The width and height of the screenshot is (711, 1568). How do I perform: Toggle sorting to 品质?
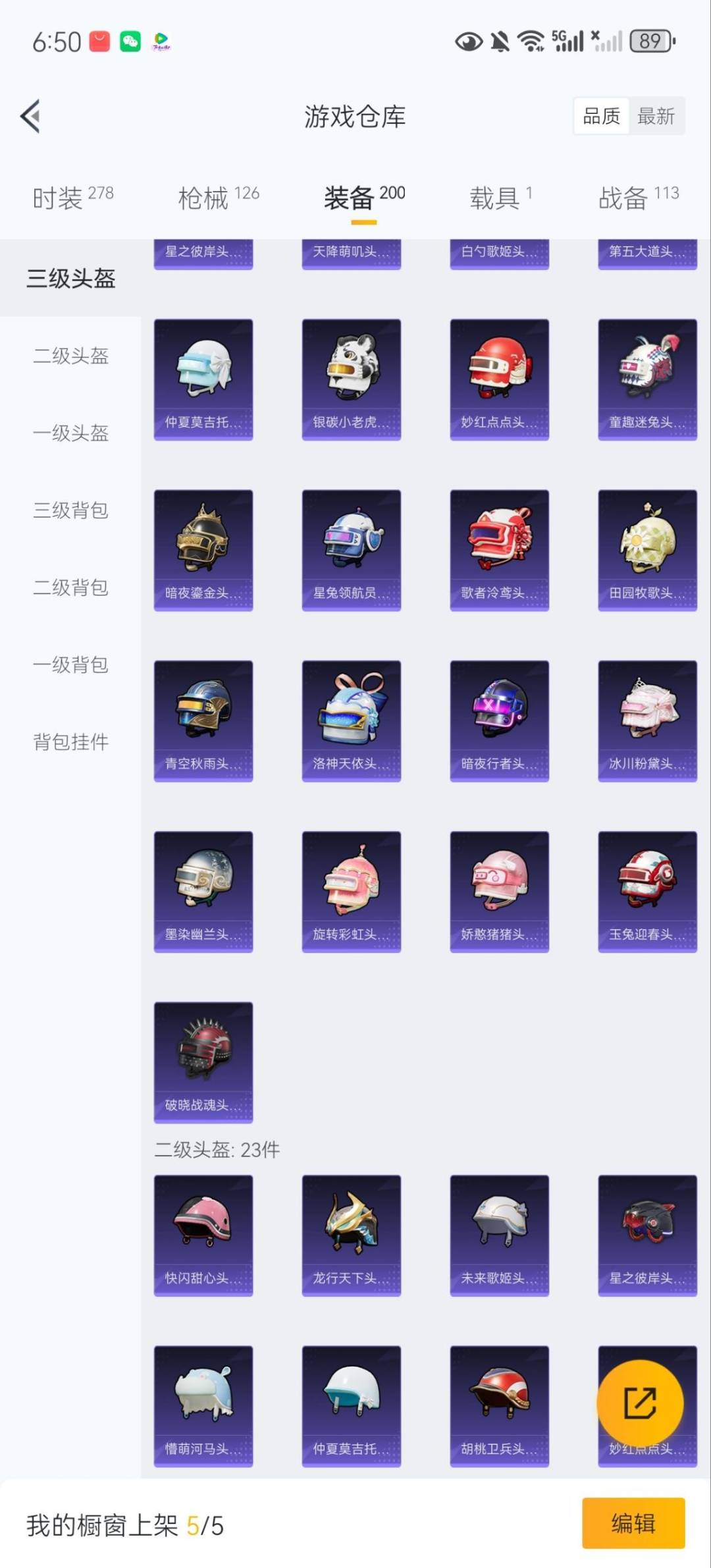coord(600,115)
